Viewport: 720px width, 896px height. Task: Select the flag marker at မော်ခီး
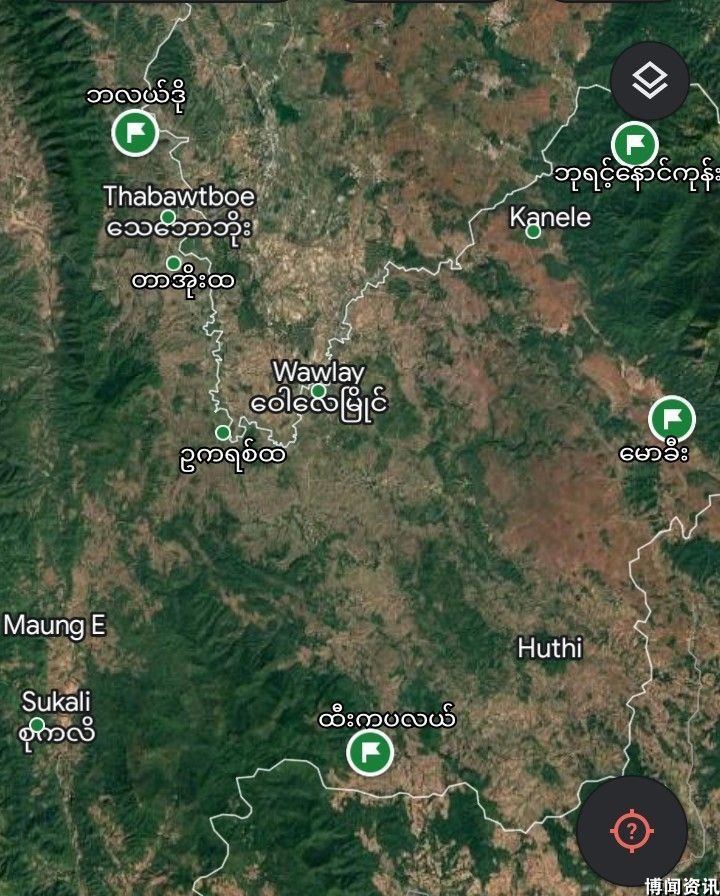pyautogui.click(x=671, y=418)
